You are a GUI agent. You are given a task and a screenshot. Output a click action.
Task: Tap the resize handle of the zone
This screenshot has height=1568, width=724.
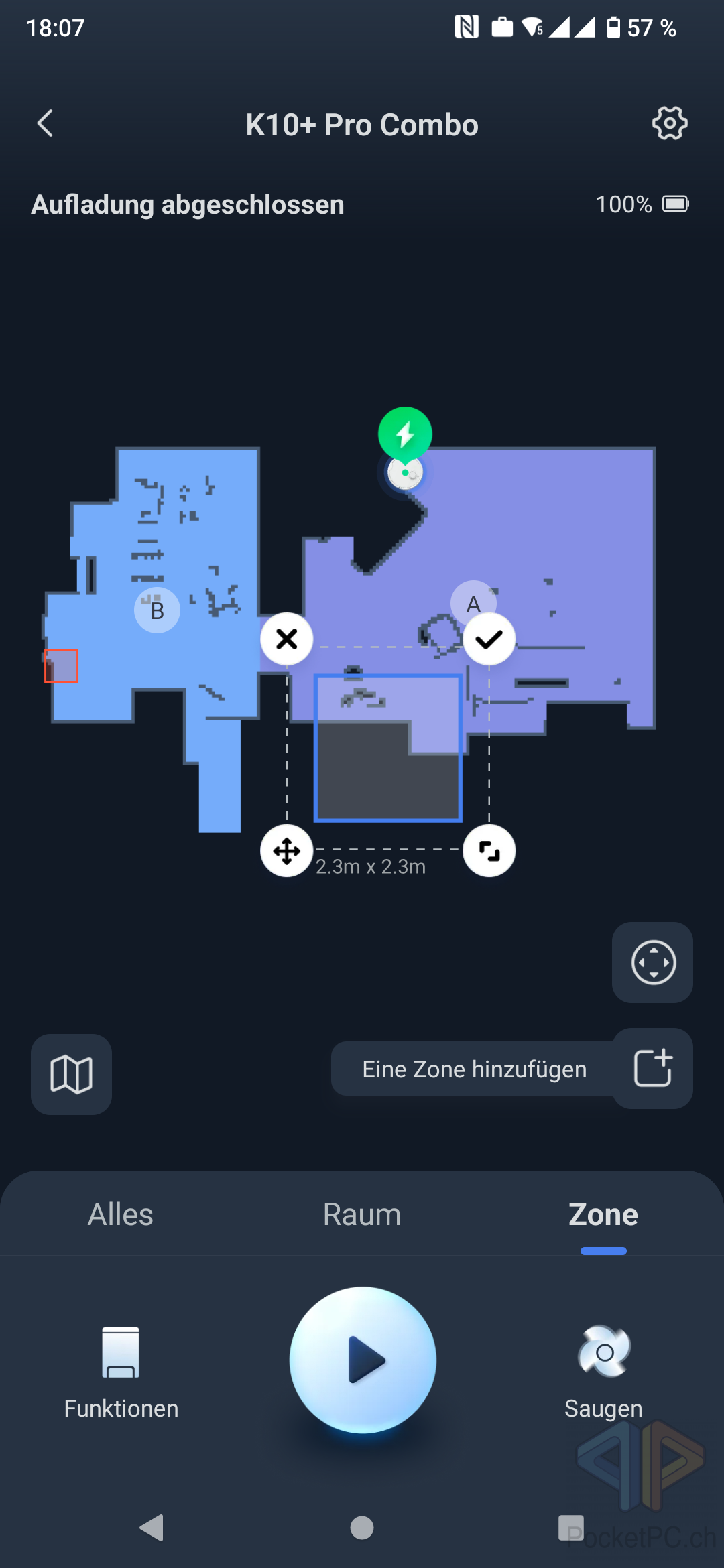(x=489, y=851)
